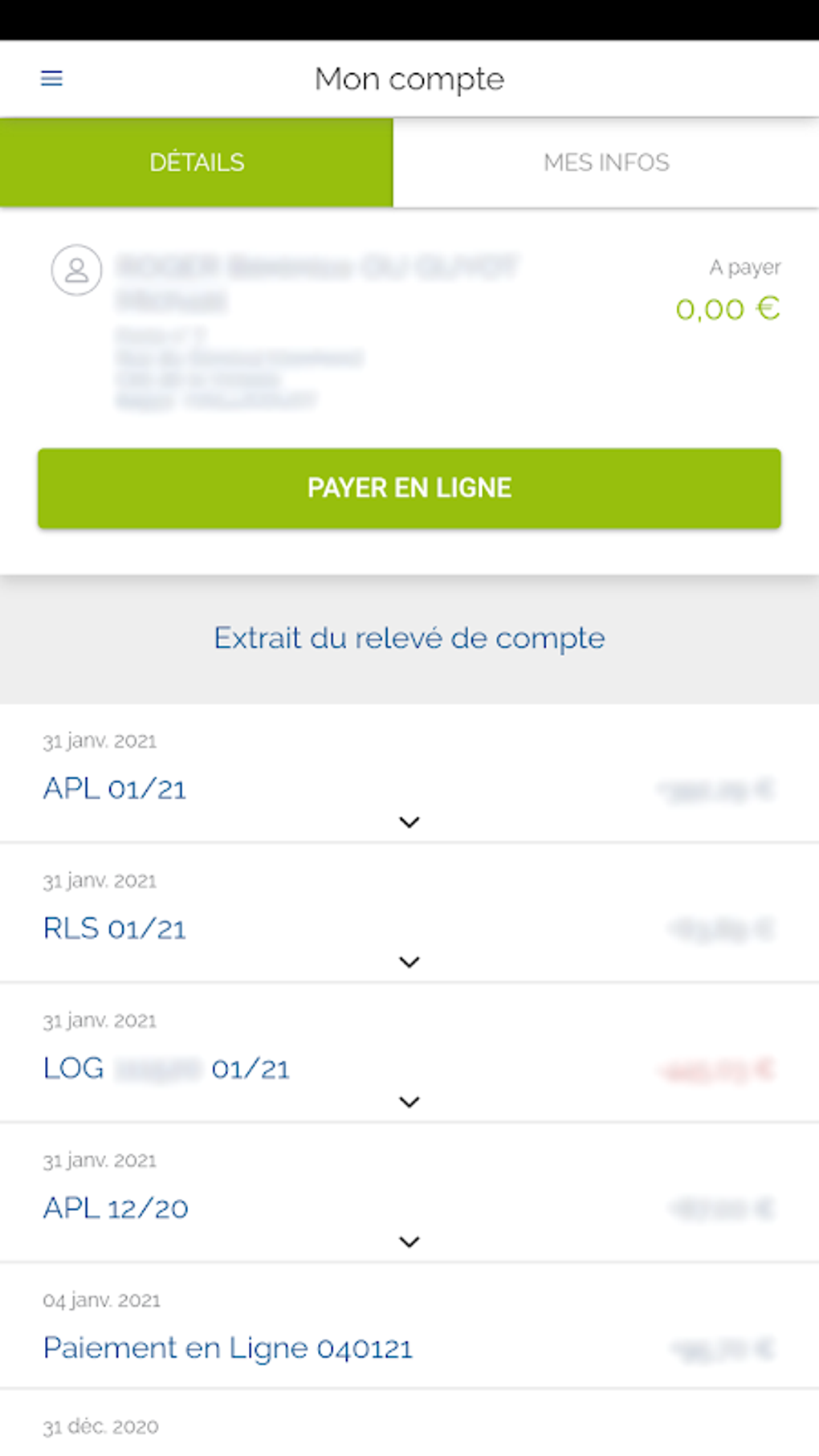Viewport: 819px width, 1456px height.
Task: Click the RLS 01/21 transaction label
Action: 115,928
